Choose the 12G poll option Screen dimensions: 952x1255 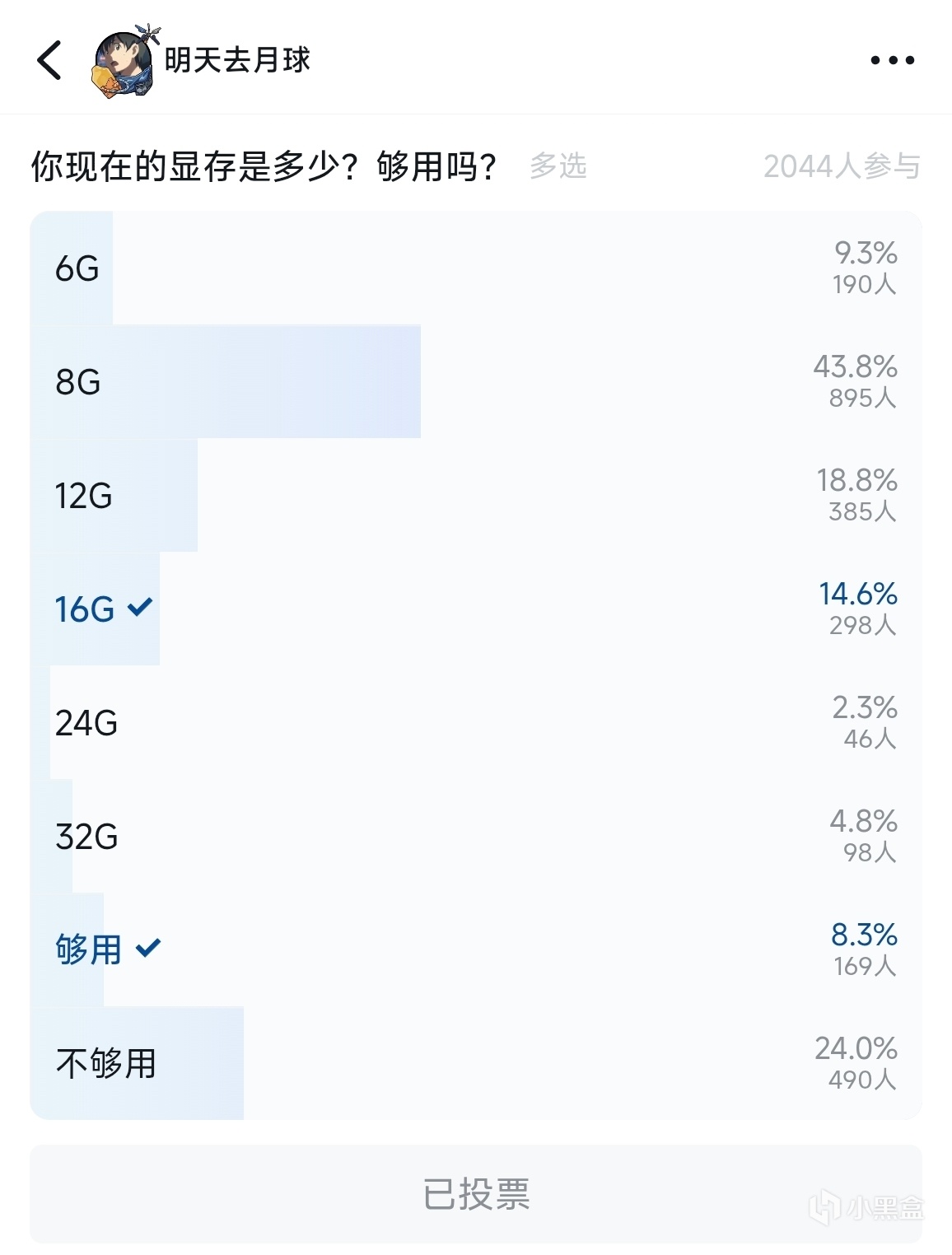475,496
